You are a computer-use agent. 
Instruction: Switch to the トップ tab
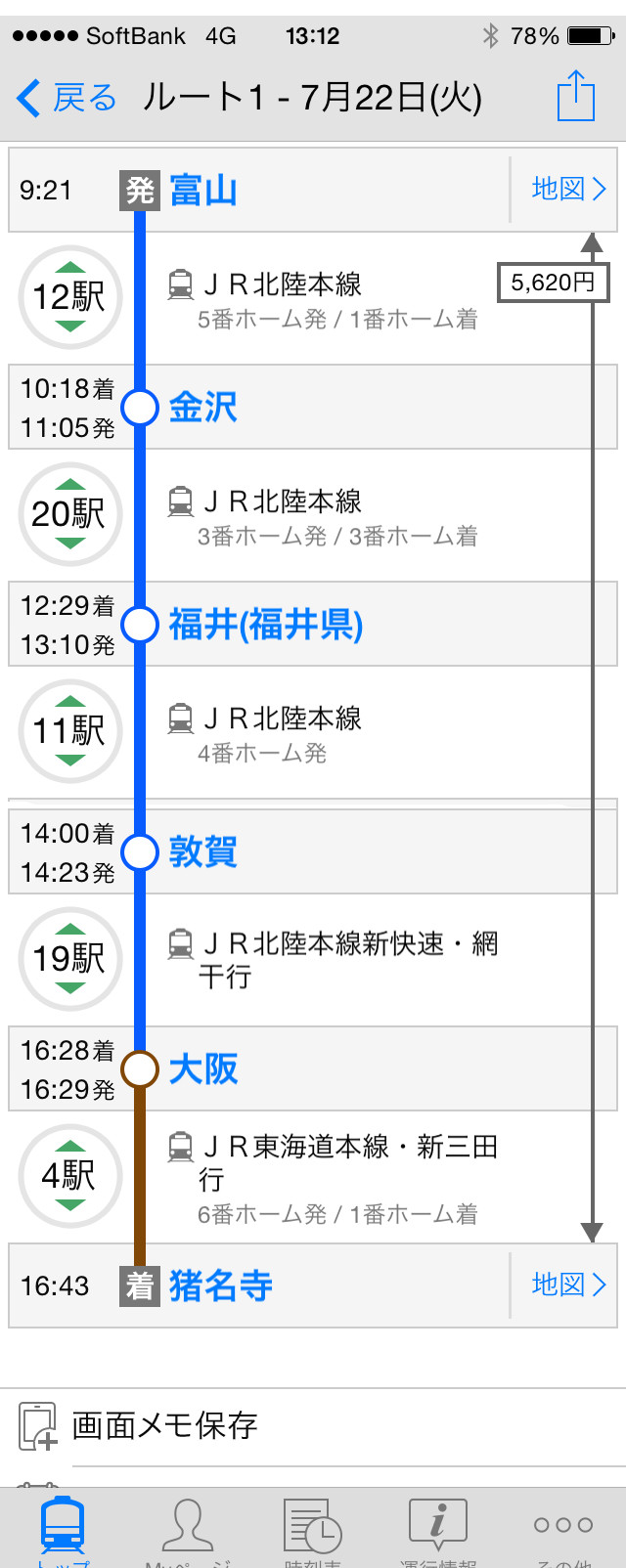[63, 1531]
